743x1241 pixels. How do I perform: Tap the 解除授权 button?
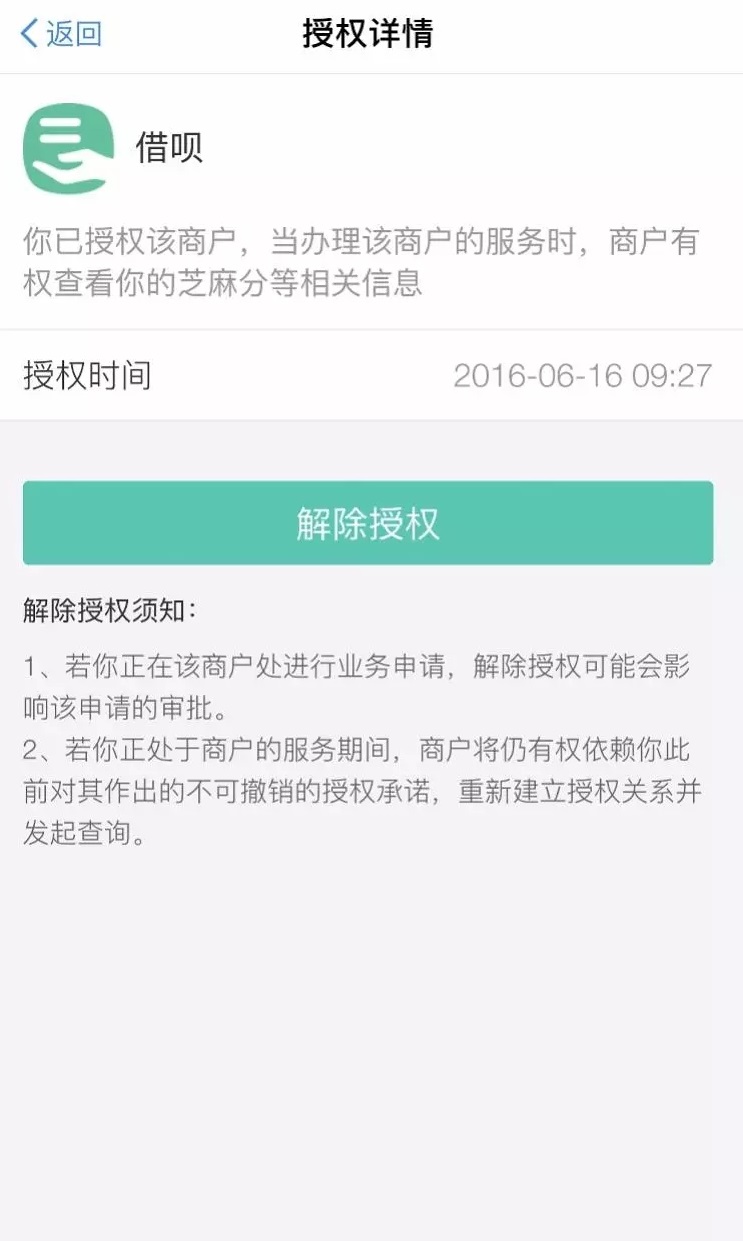click(x=368, y=523)
